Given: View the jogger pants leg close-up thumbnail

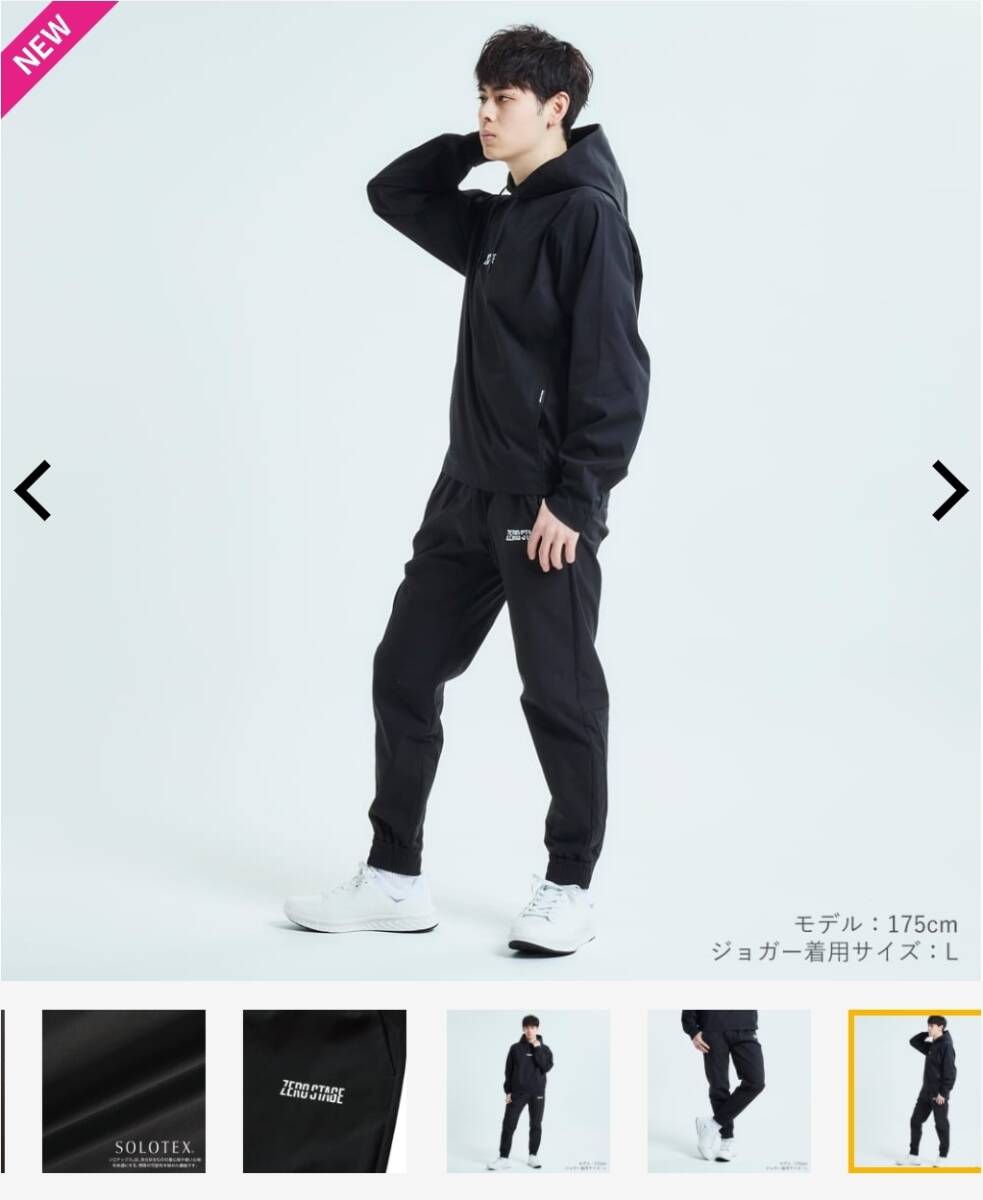Looking at the screenshot, I should (x=729, y=1090).
